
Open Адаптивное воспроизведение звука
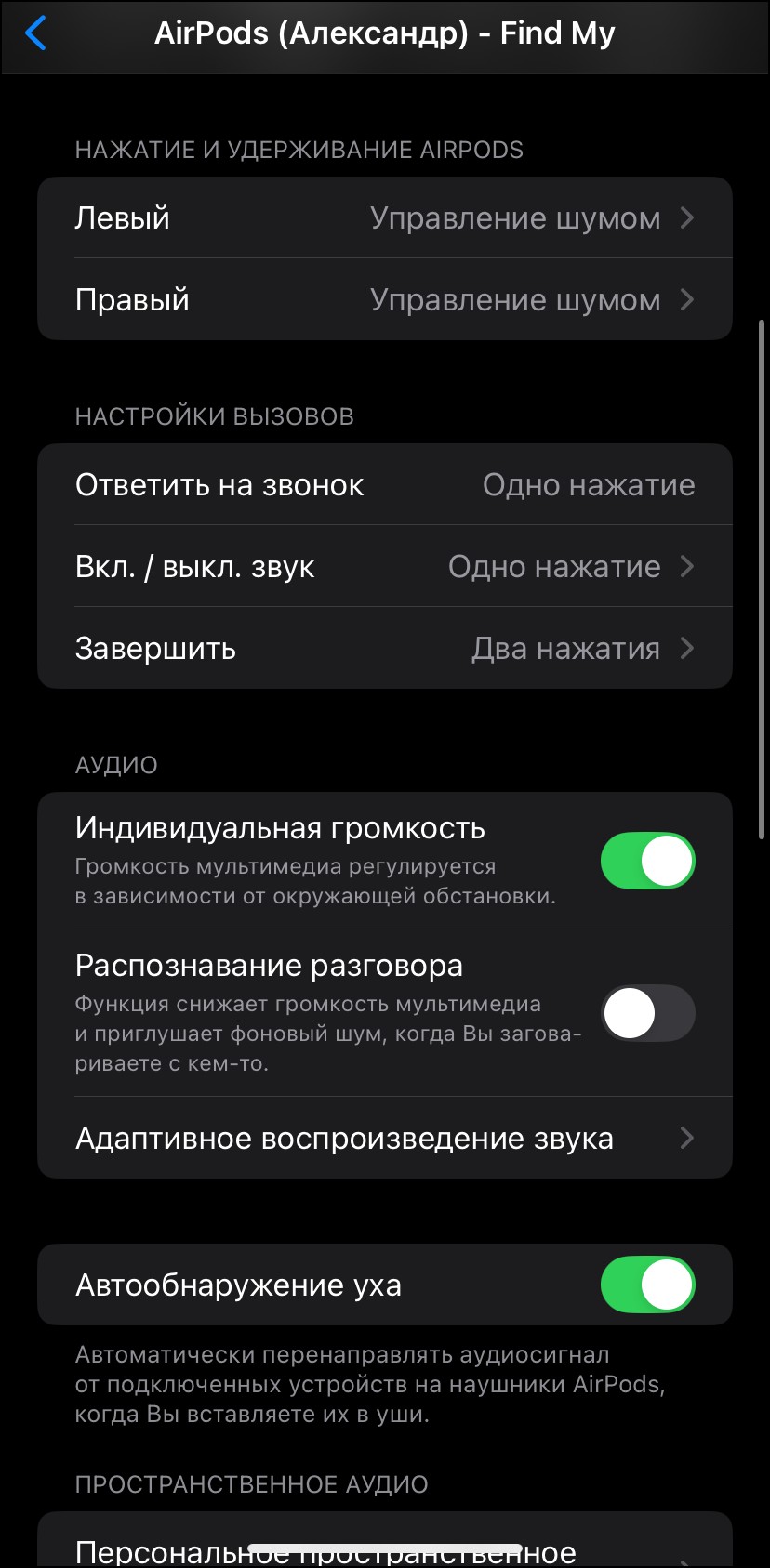[x=385, y=1139]
